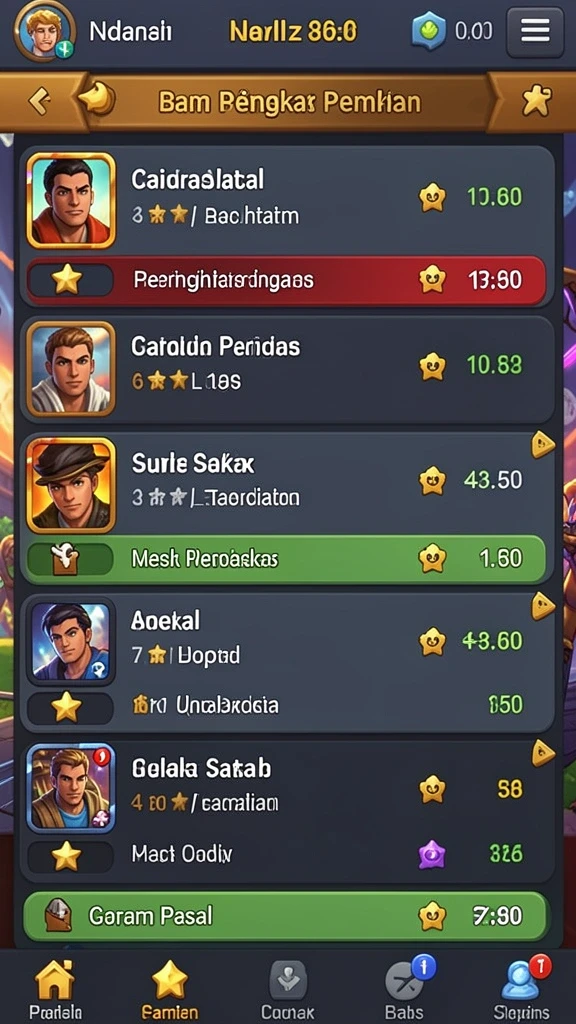Go back with the left arrow
Screen dimensions: 576x1024
click(40, 101)
